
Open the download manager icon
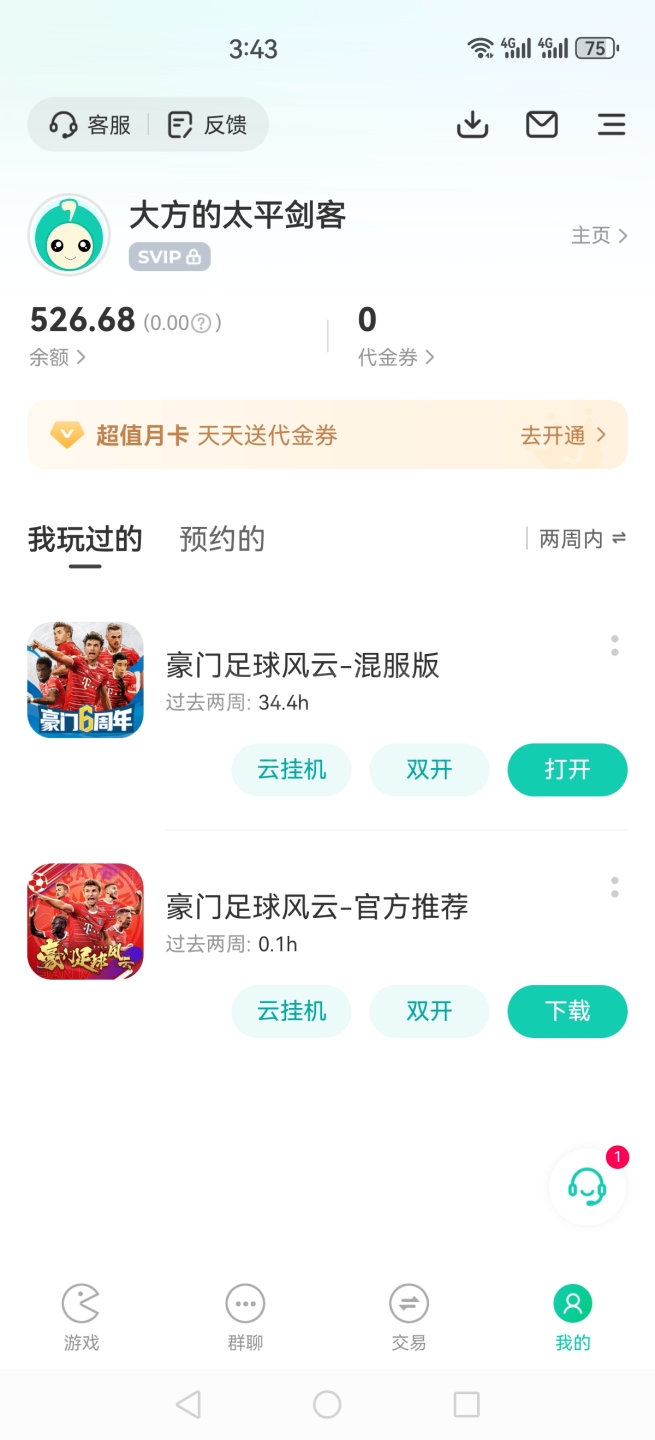click(472, 124)
